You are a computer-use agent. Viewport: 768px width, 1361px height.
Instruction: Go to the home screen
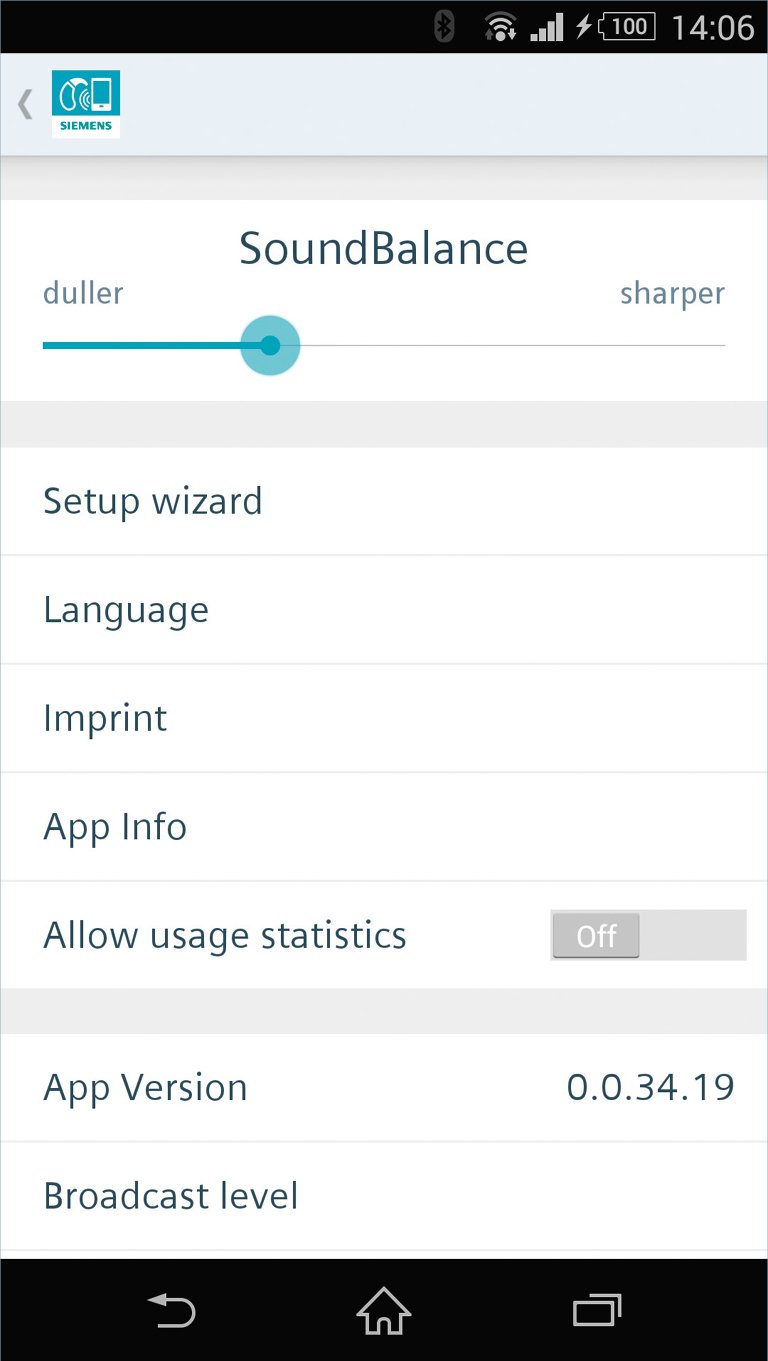384,1310
